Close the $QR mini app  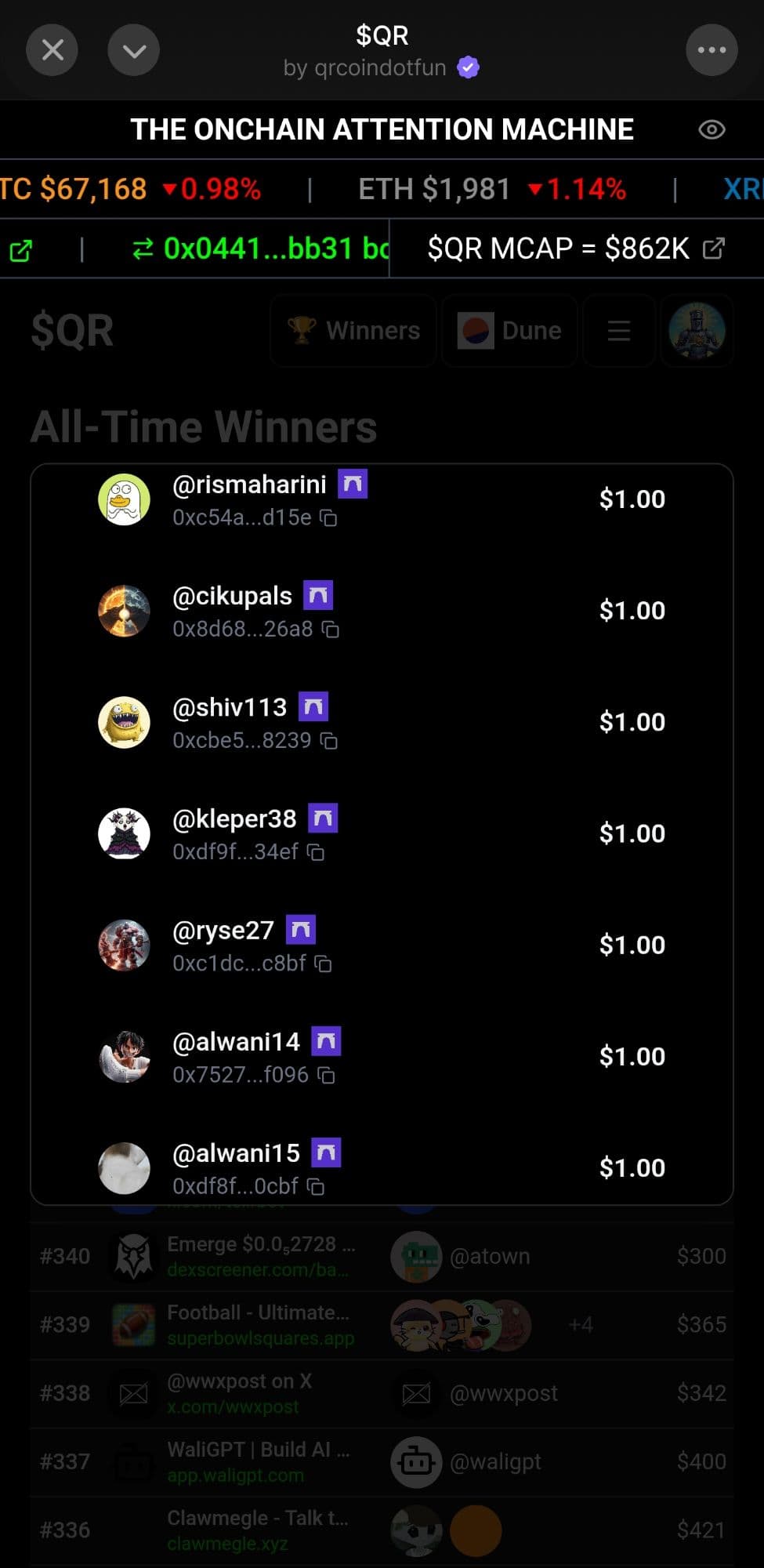pos(52,50)
